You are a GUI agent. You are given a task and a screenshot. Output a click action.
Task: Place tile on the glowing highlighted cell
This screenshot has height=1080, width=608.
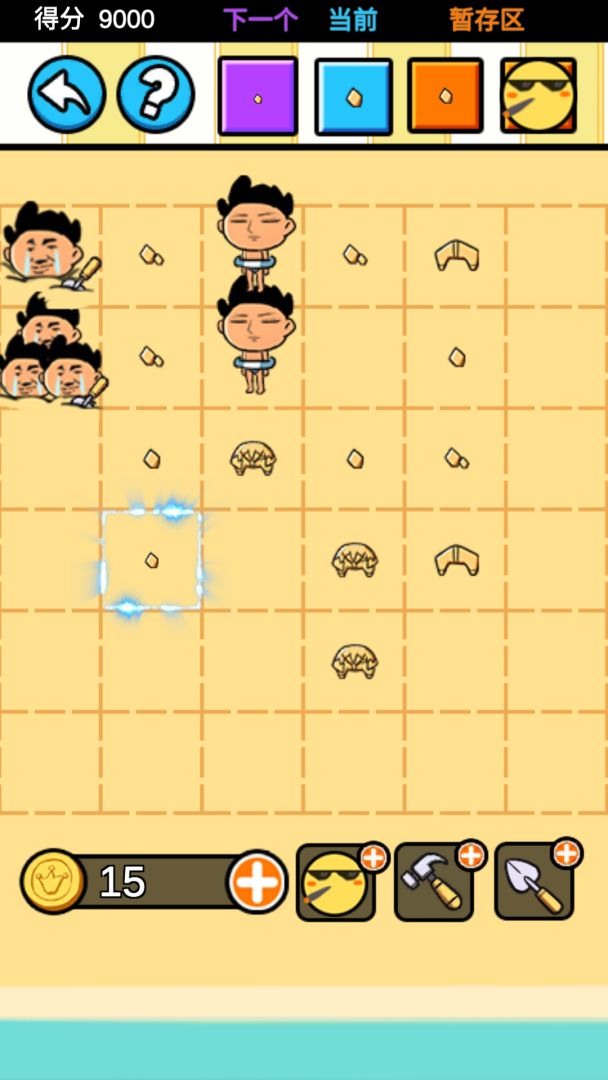pos(152,560)
